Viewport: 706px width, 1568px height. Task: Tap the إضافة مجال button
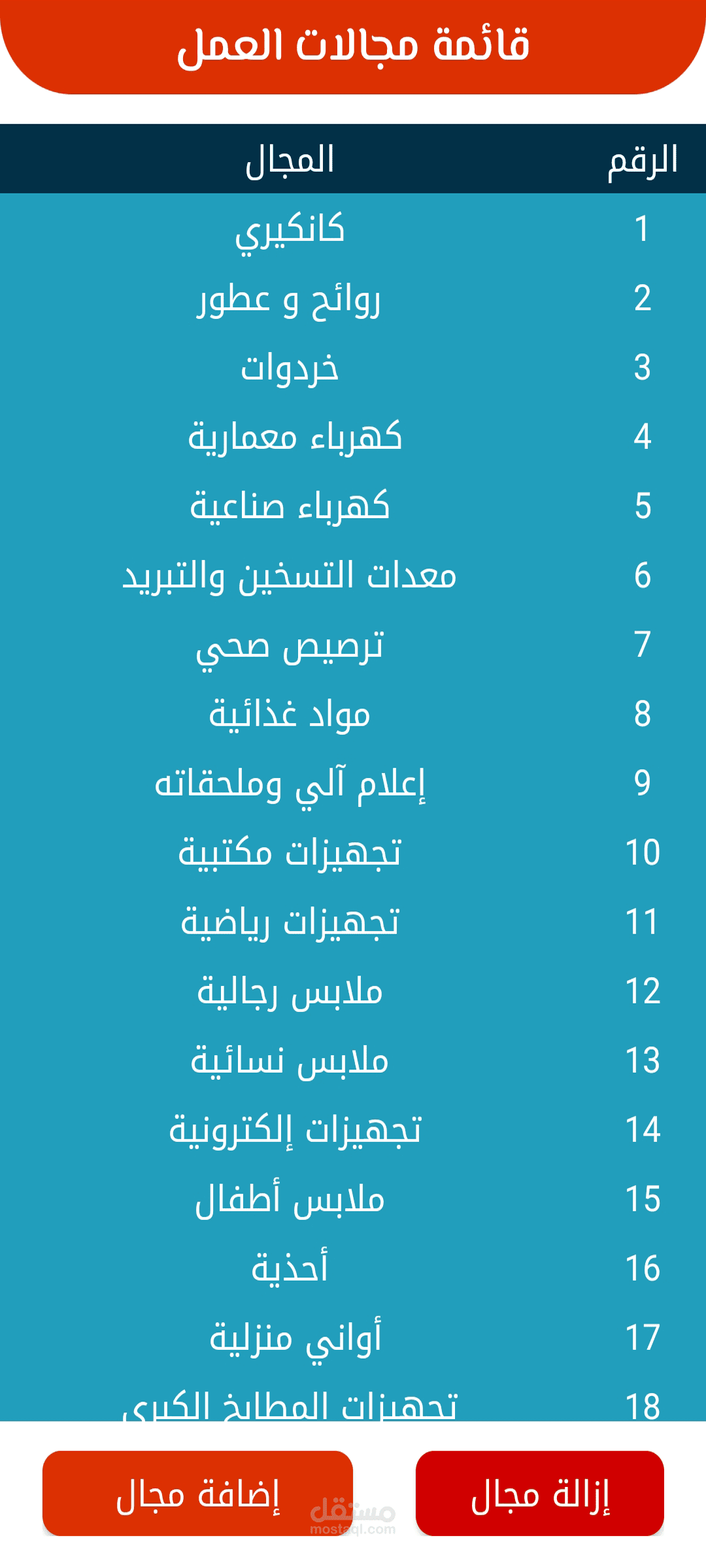pyautogui.click(x=197, y=1494)
